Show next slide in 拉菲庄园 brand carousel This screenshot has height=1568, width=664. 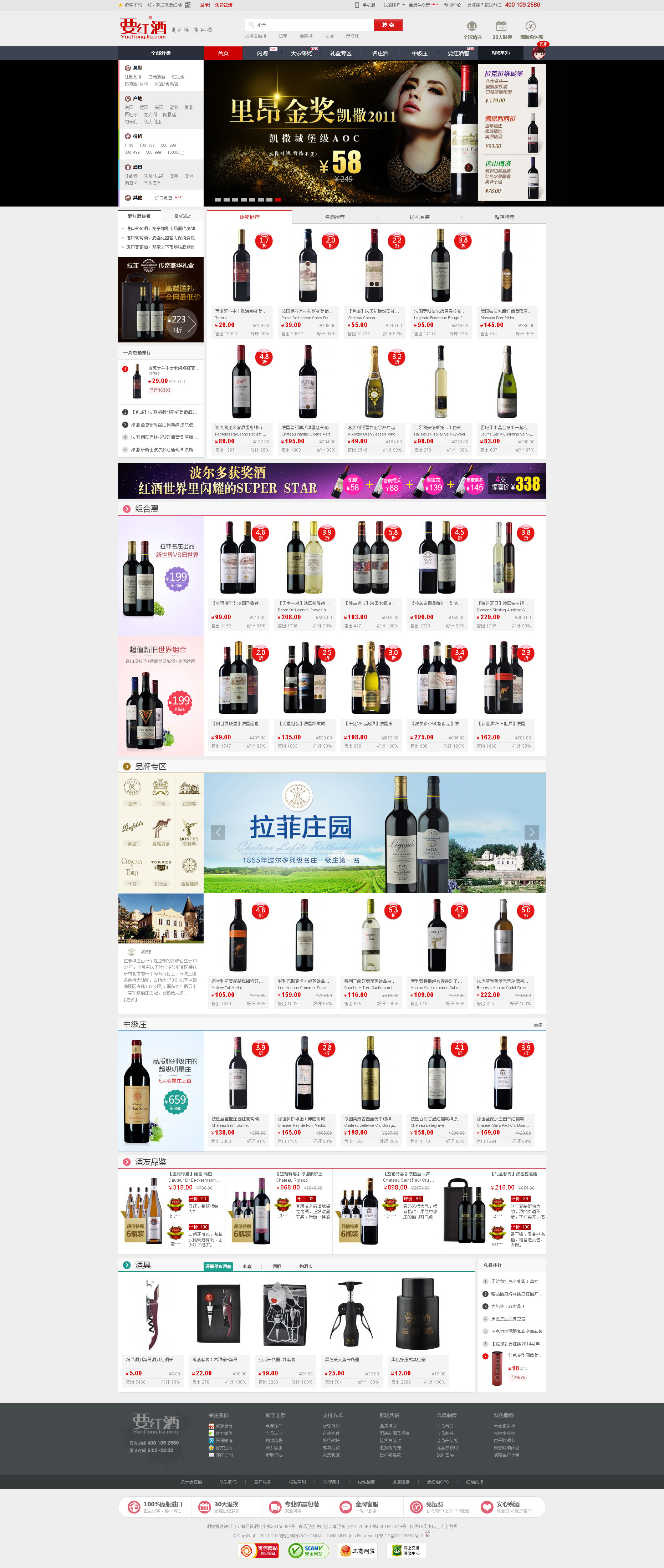tap(531, 832)
